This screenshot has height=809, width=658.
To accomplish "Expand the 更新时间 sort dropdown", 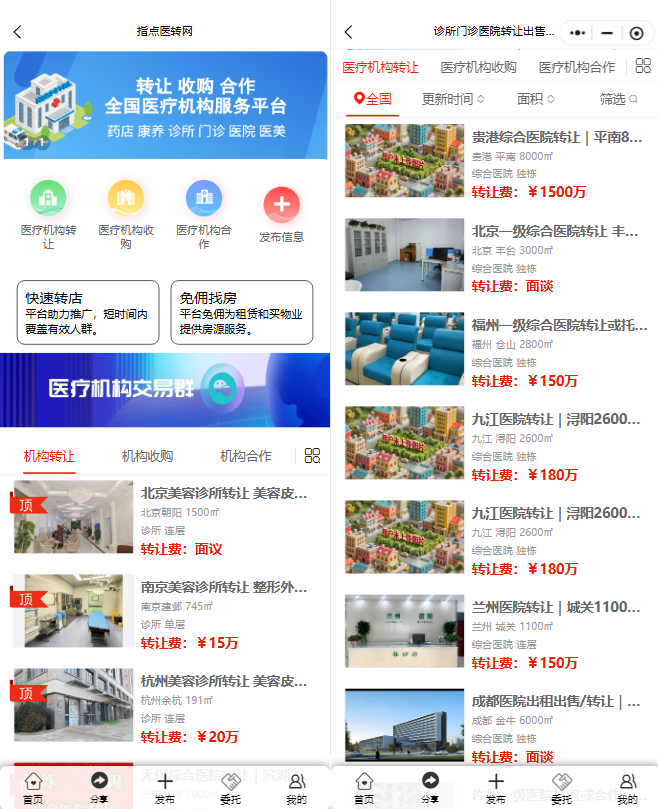I will (453, 99).
